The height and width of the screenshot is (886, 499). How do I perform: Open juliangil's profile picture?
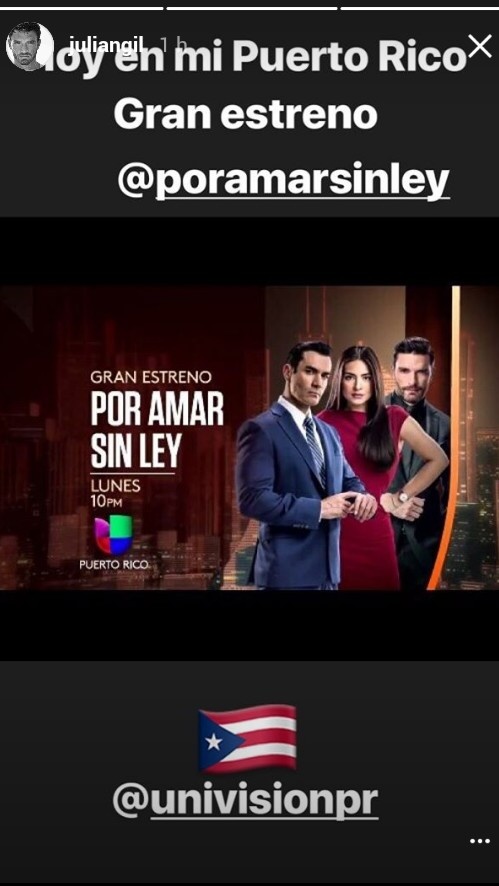[29, 47]
